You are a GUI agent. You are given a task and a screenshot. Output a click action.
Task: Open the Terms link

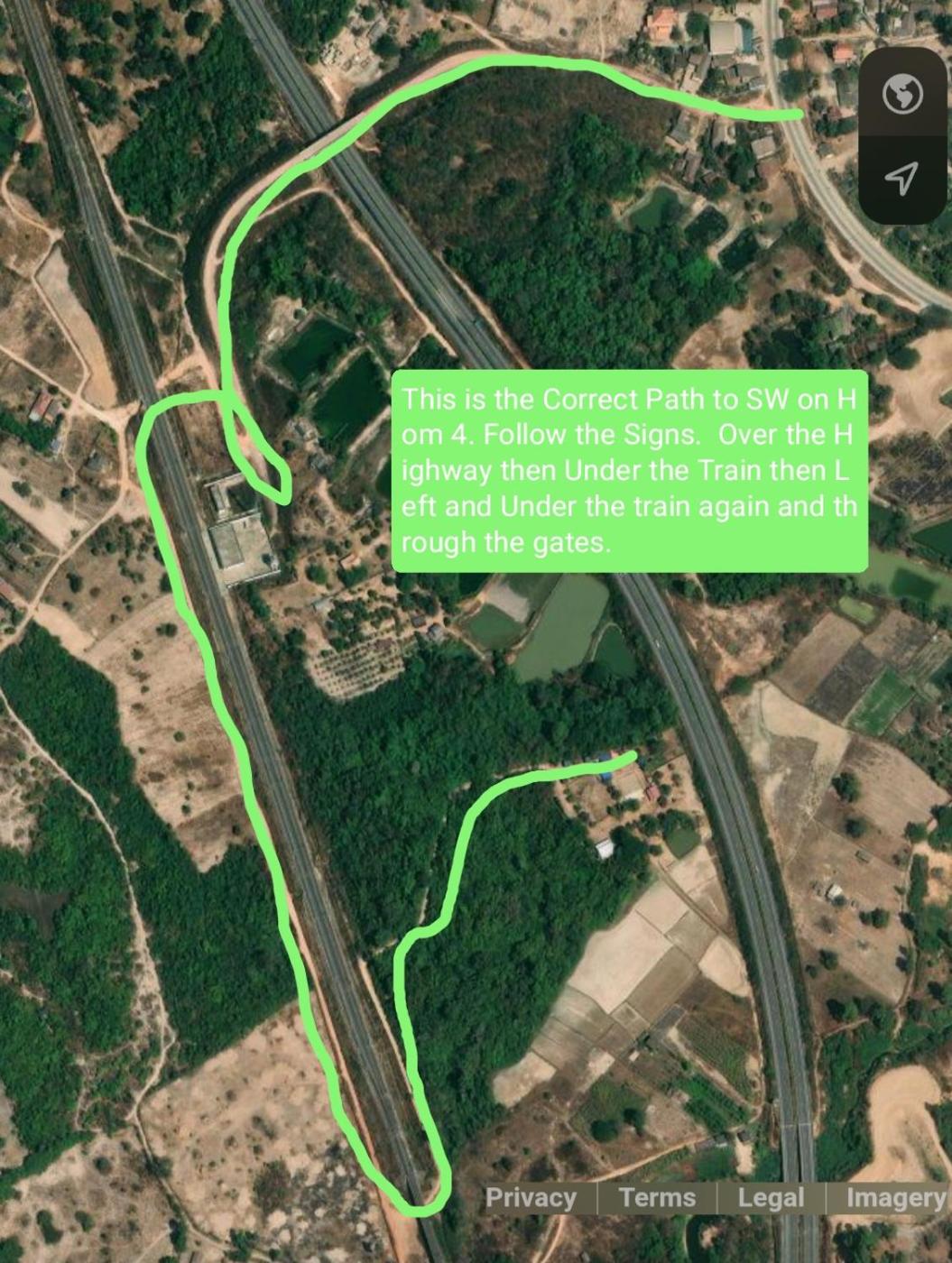click(x=657, y=1198)
